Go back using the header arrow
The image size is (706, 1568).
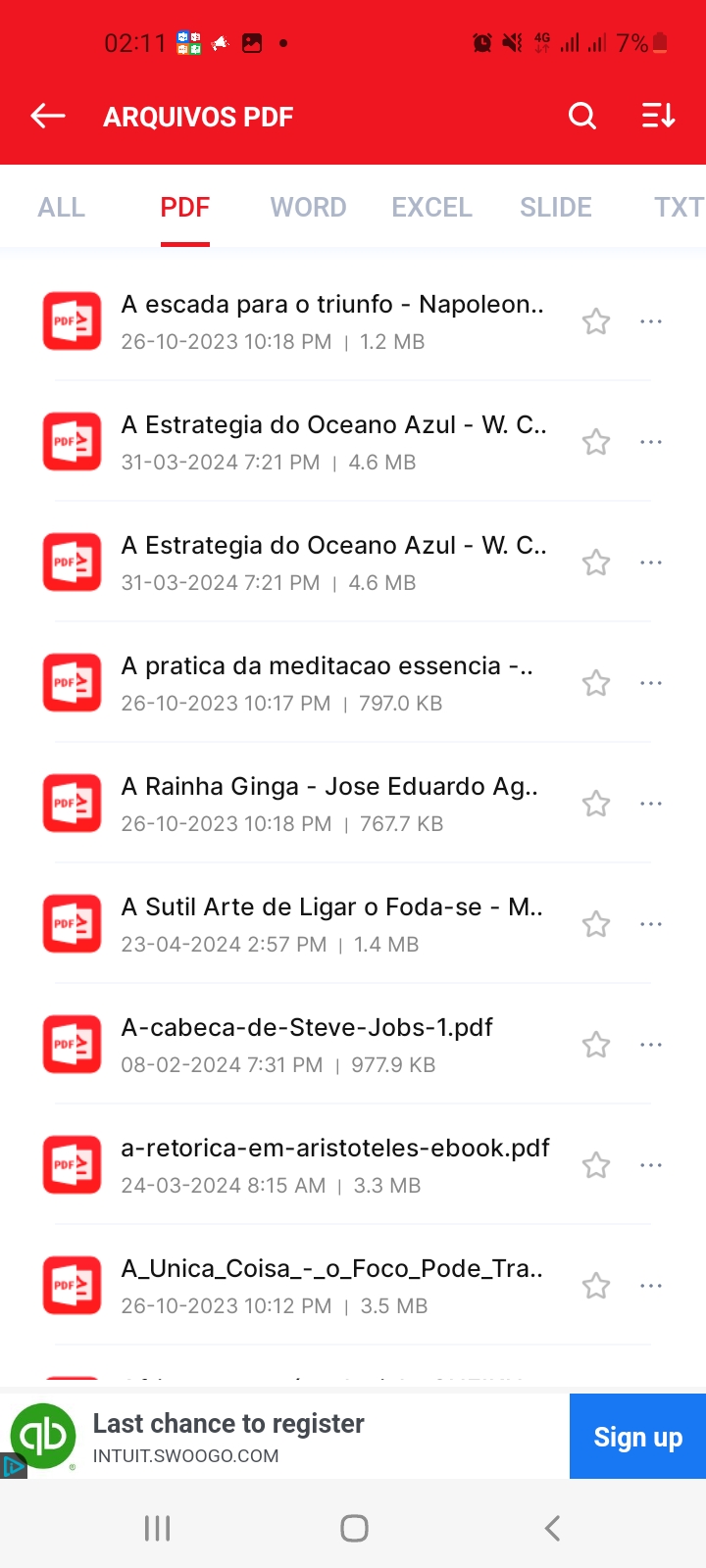point(48,117)
